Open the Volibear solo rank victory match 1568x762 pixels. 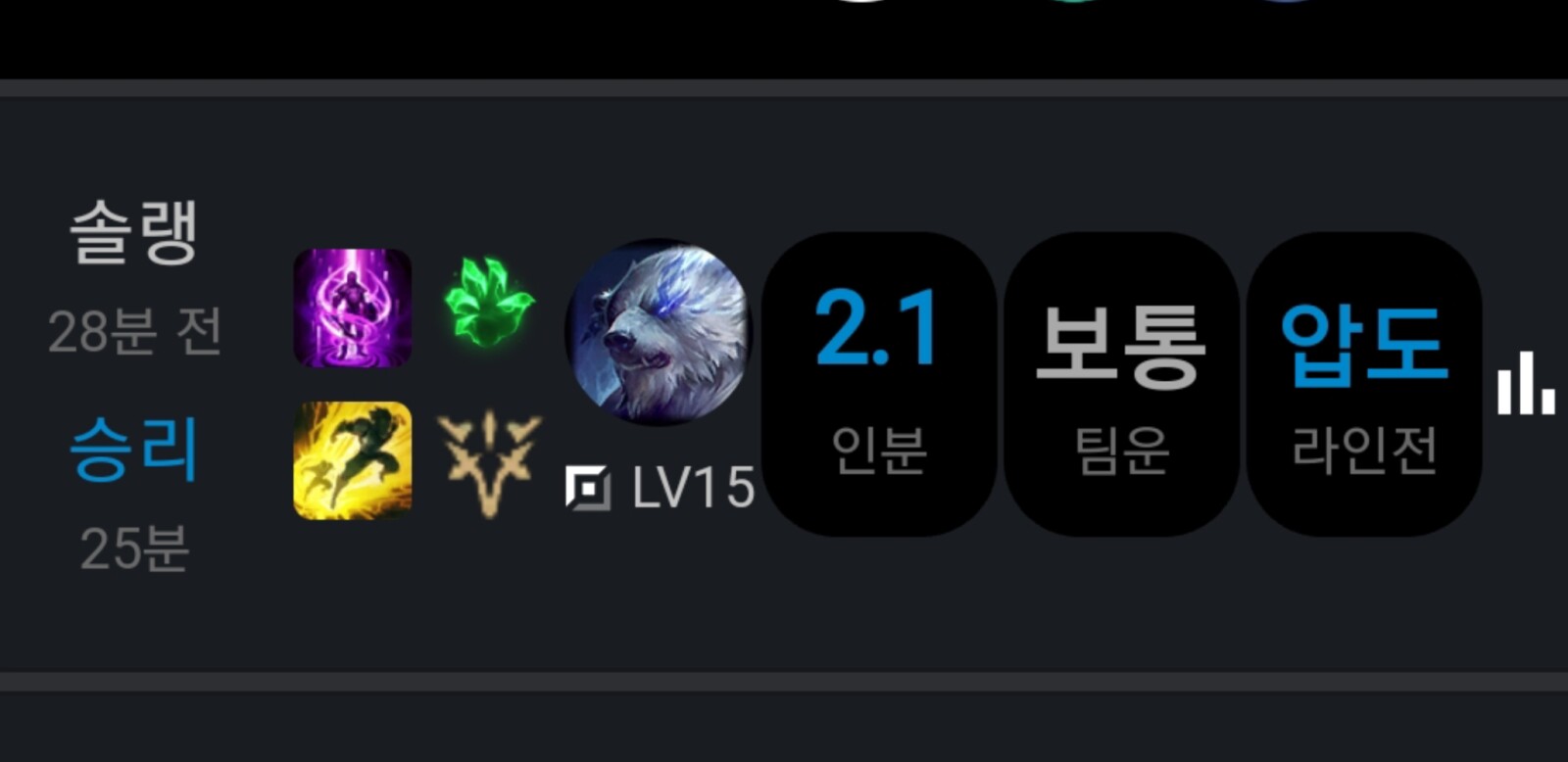657,333
